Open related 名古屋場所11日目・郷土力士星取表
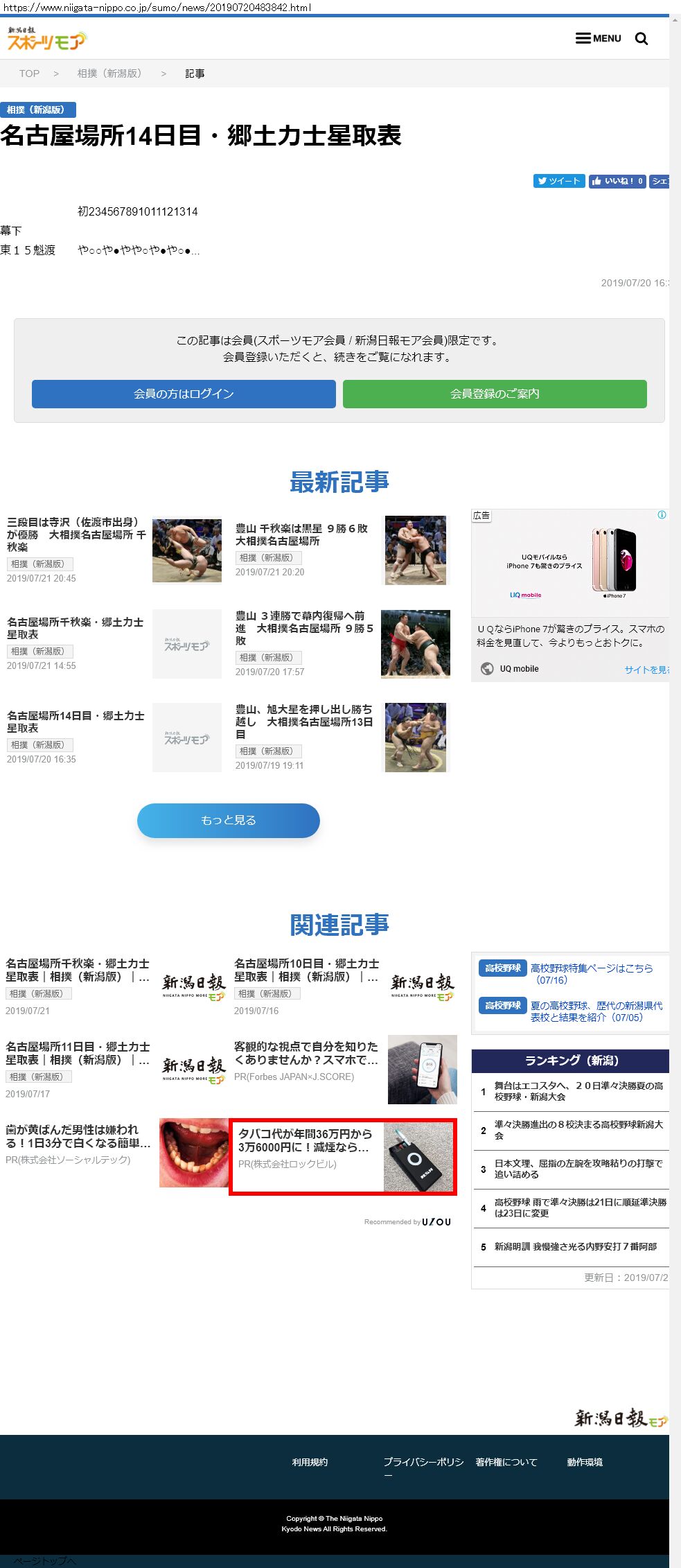The height and width of the screenshot is (1568, 681). pos(78,1053)
